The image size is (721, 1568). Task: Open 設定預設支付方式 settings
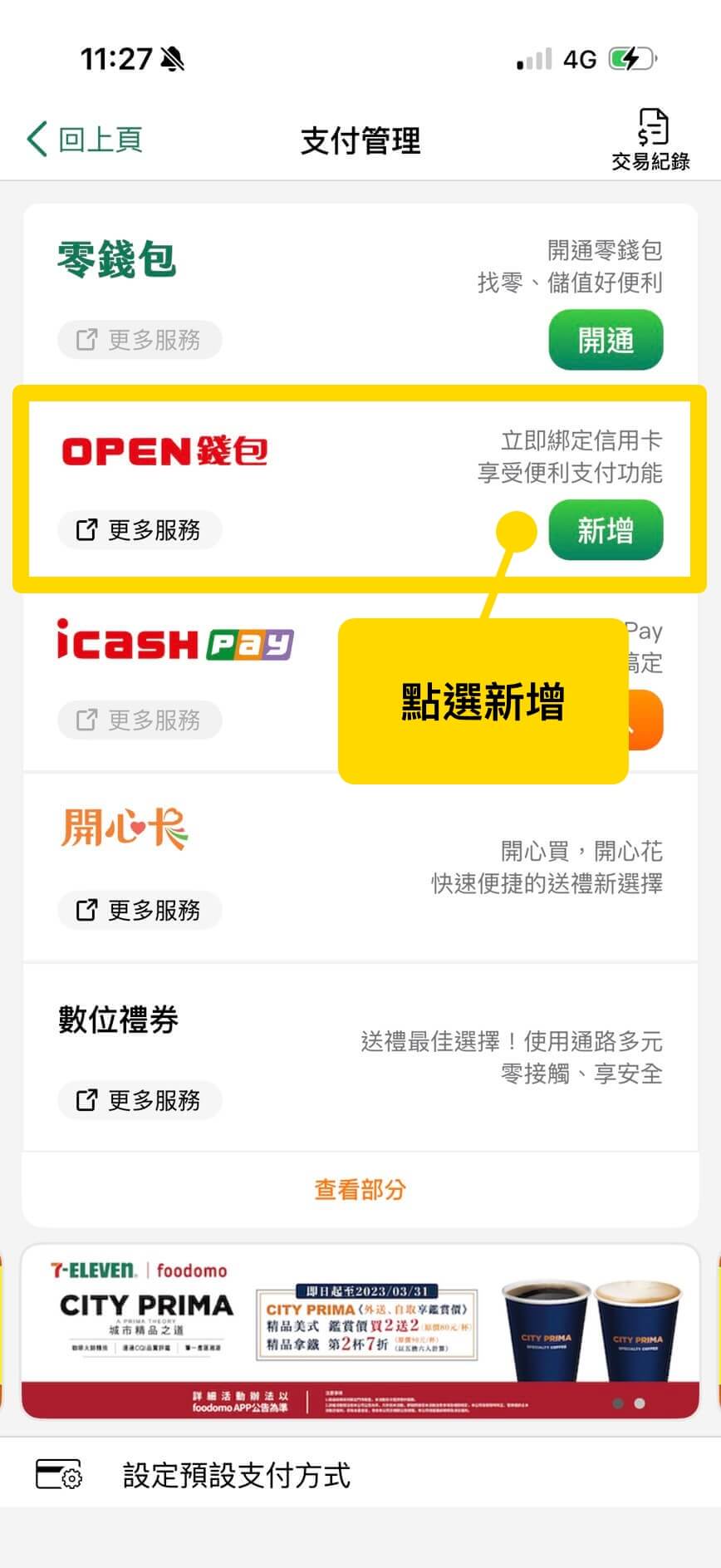(x=236, y=1476)
